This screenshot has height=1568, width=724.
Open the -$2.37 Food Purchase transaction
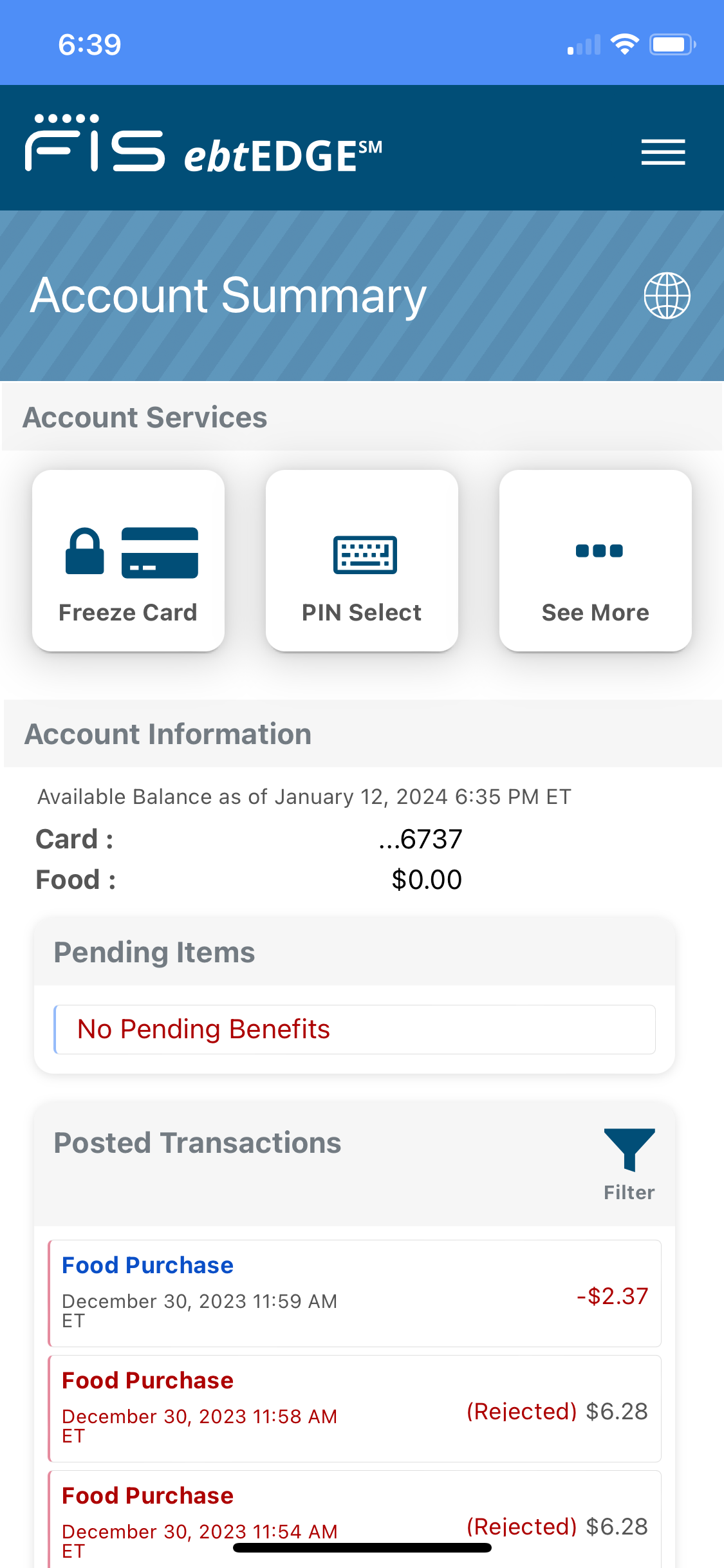tap(355, 1293)
